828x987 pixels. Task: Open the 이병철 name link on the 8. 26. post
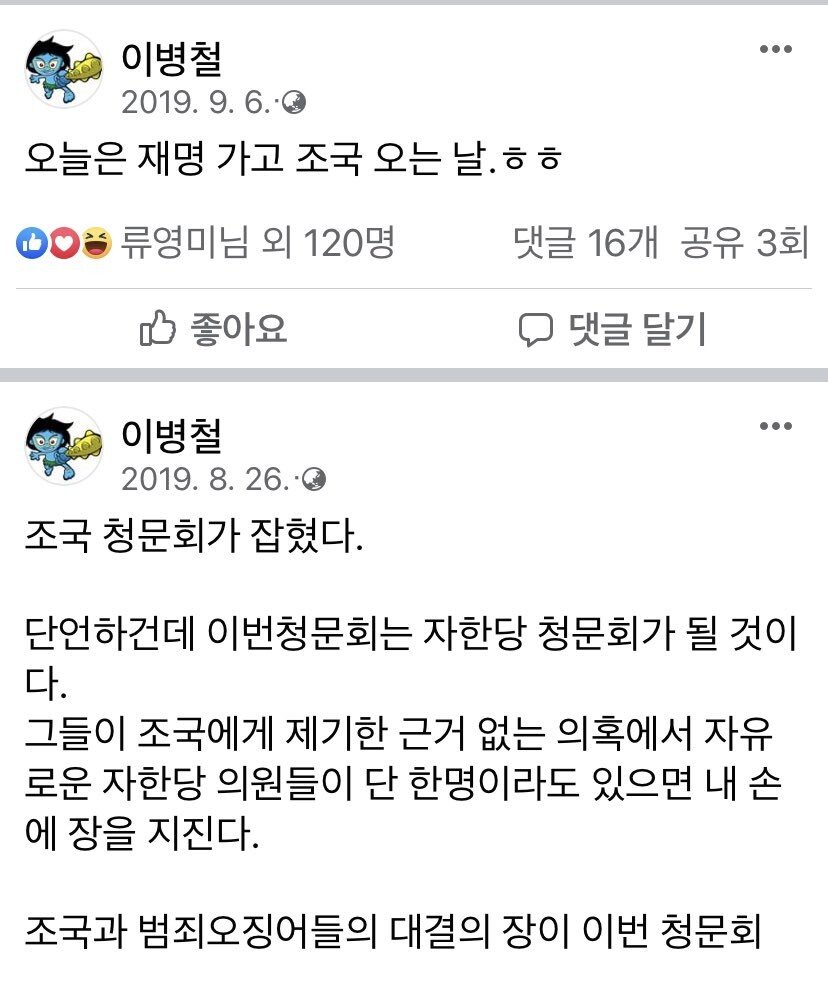pyautogui.click(x=171, y=436)
